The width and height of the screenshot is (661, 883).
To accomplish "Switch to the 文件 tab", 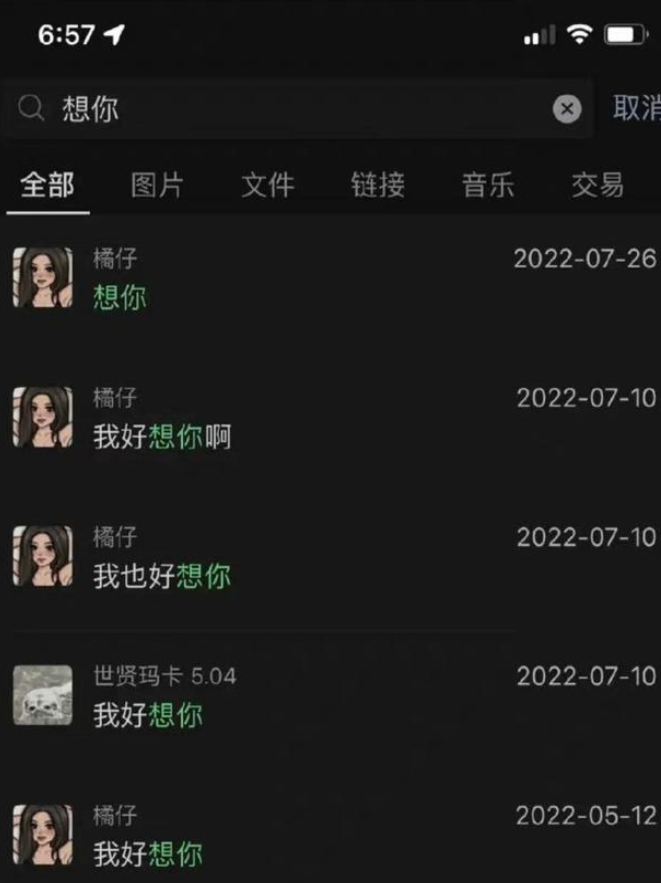I will (x=267, y=185).
